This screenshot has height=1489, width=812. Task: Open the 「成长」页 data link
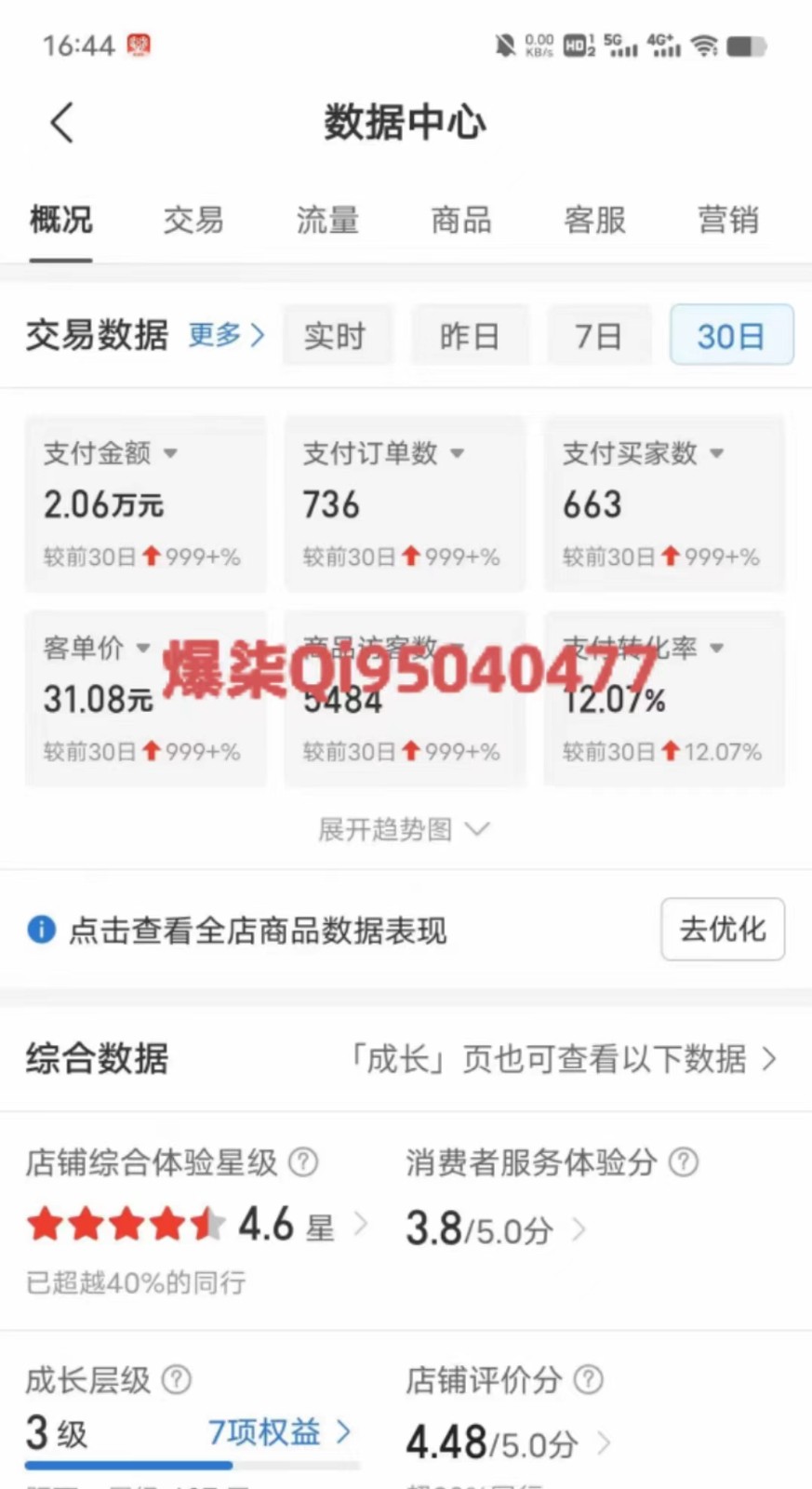563,1059
